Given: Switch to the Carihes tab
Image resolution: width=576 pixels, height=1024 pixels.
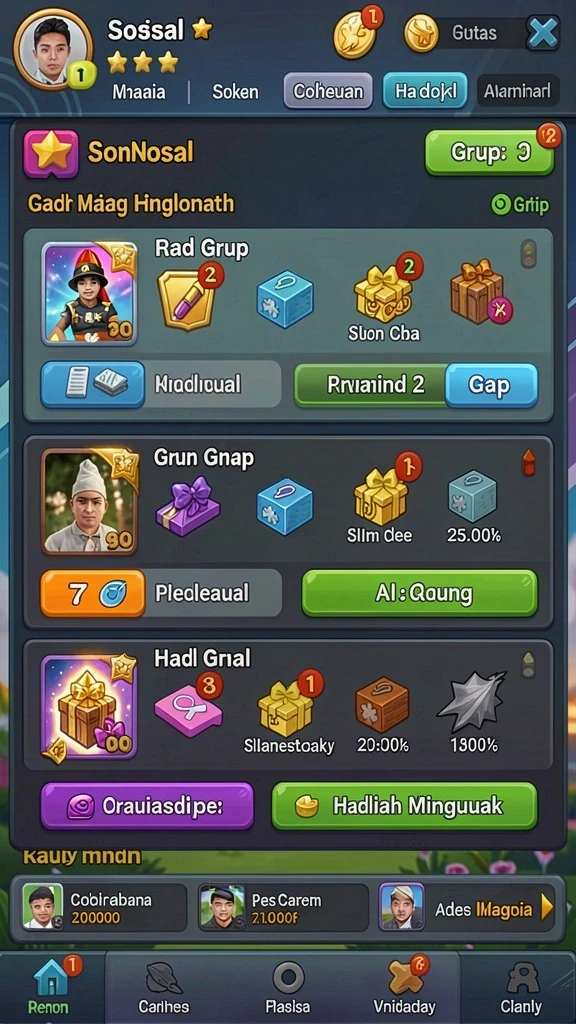Looking at the screenshot, I should pyautogui.click(x=164, y=987).
